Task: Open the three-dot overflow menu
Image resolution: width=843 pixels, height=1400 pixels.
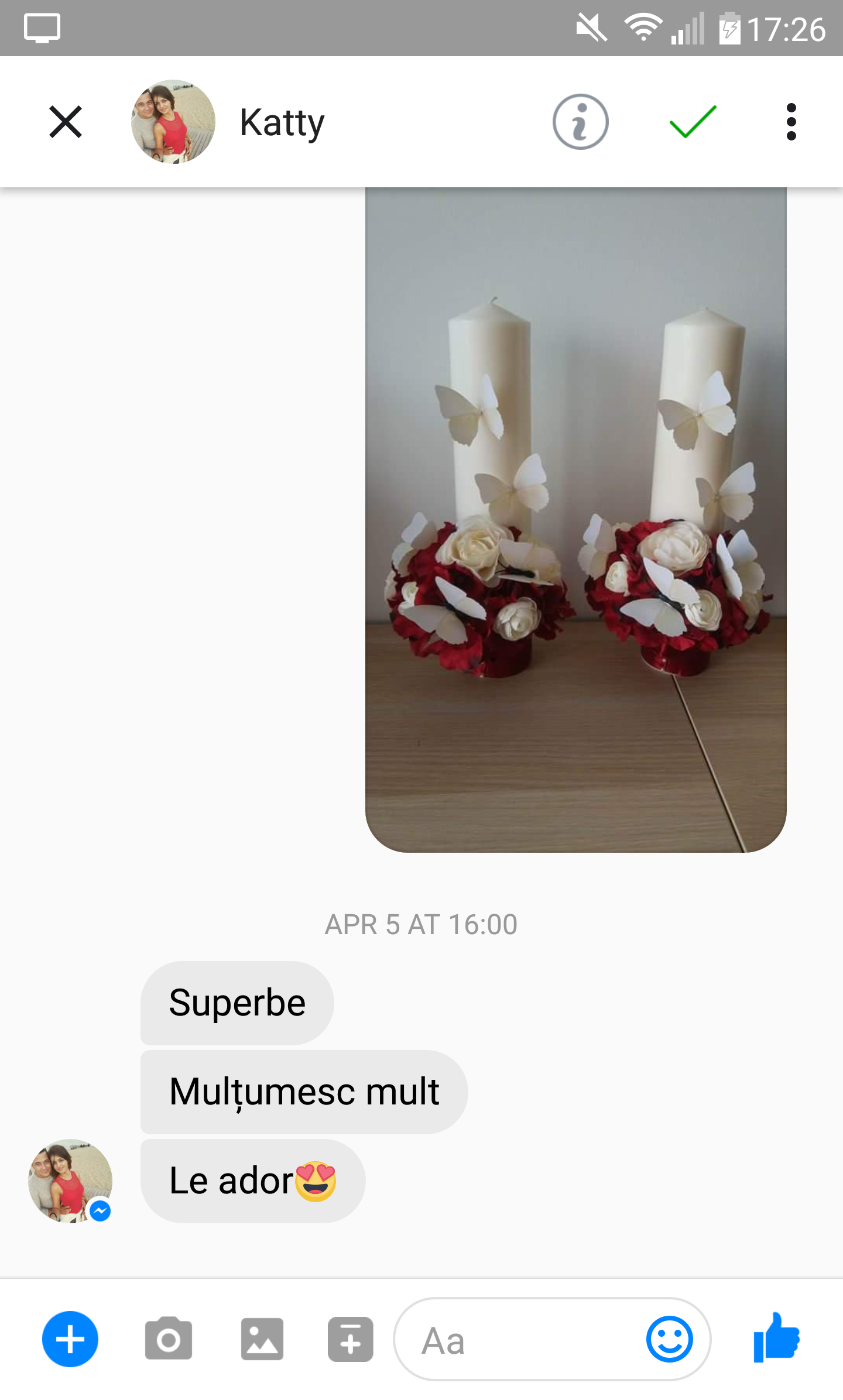Action: tap(791, 122)
